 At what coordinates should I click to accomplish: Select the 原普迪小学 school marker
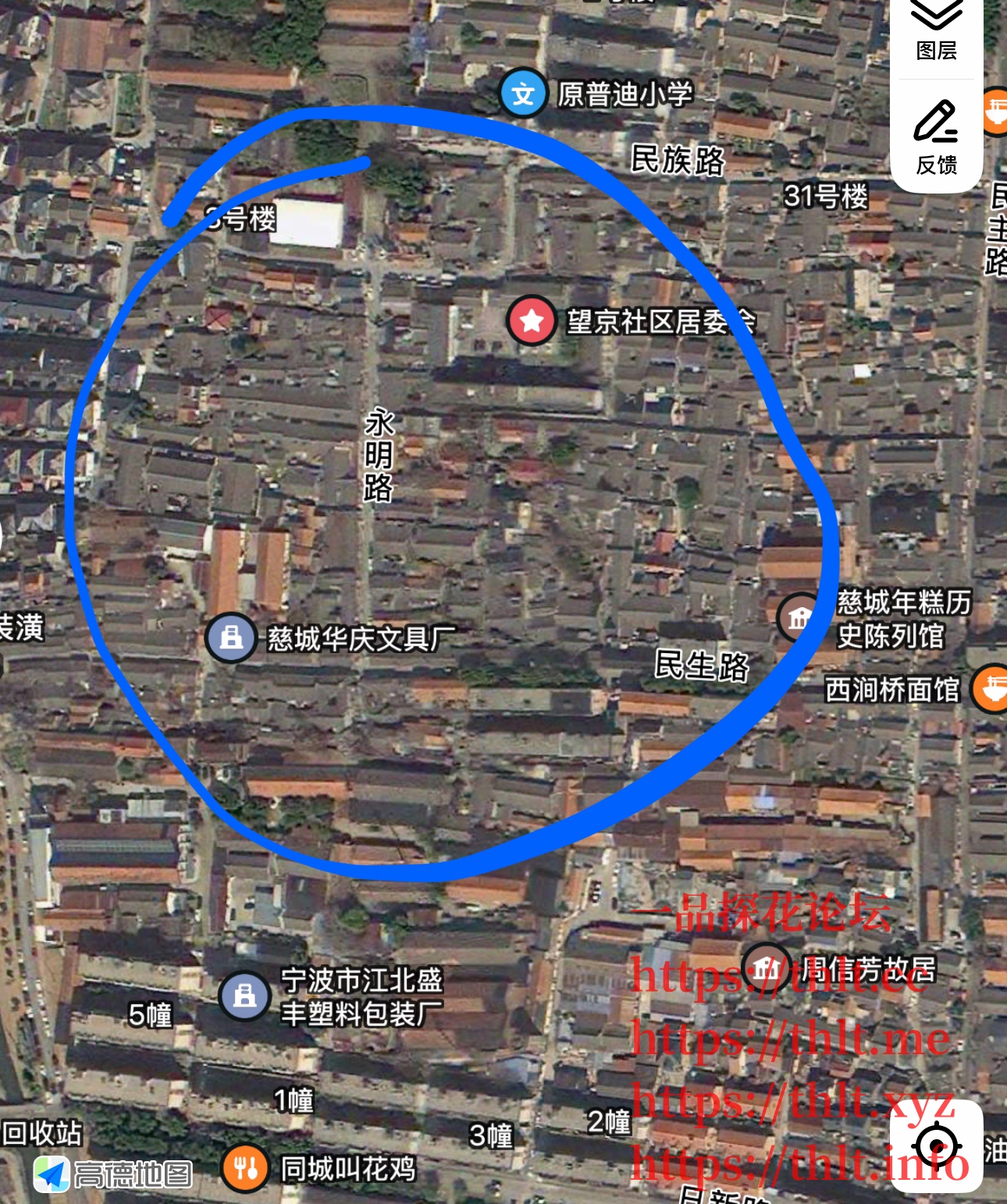pyautogui.click(x=523, y=94)
